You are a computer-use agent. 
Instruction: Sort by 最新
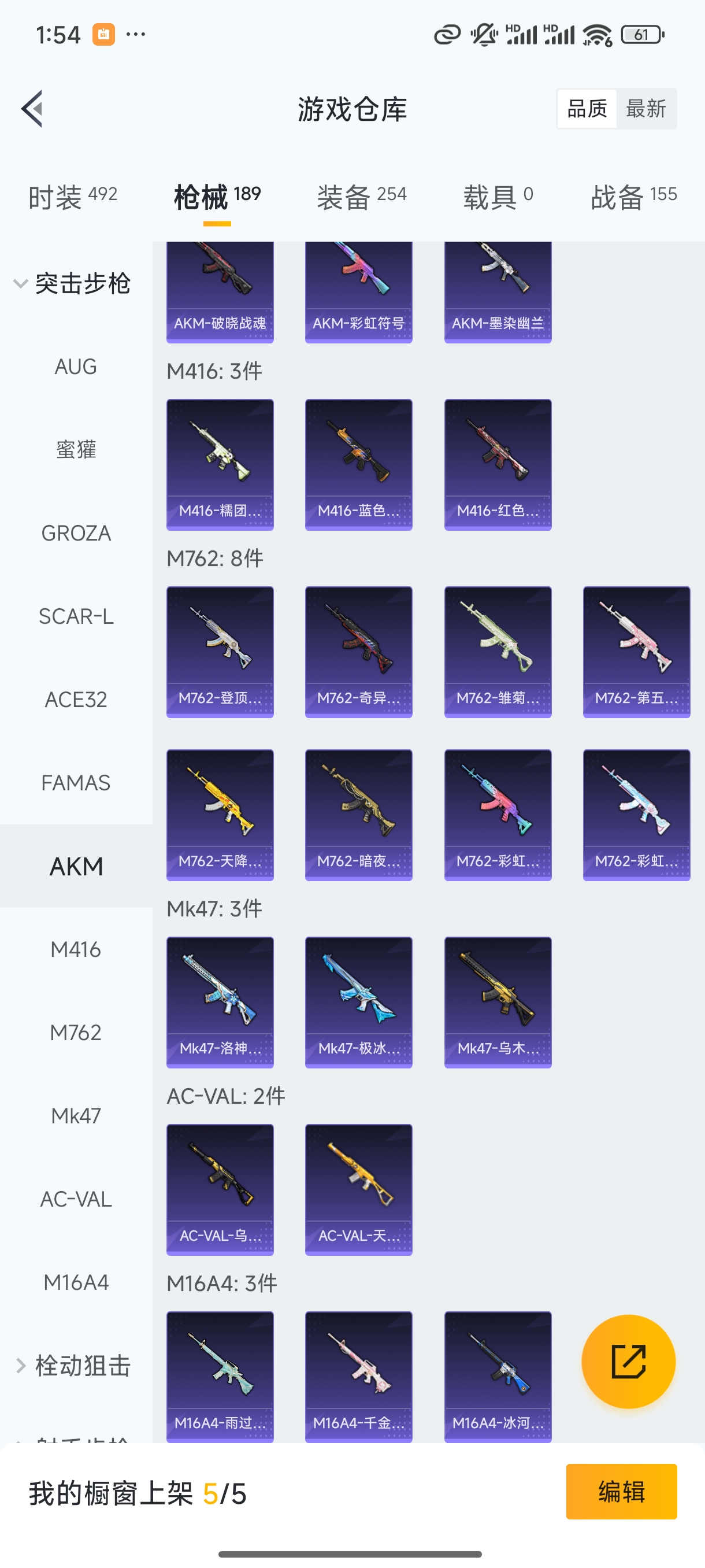(645, 109)
